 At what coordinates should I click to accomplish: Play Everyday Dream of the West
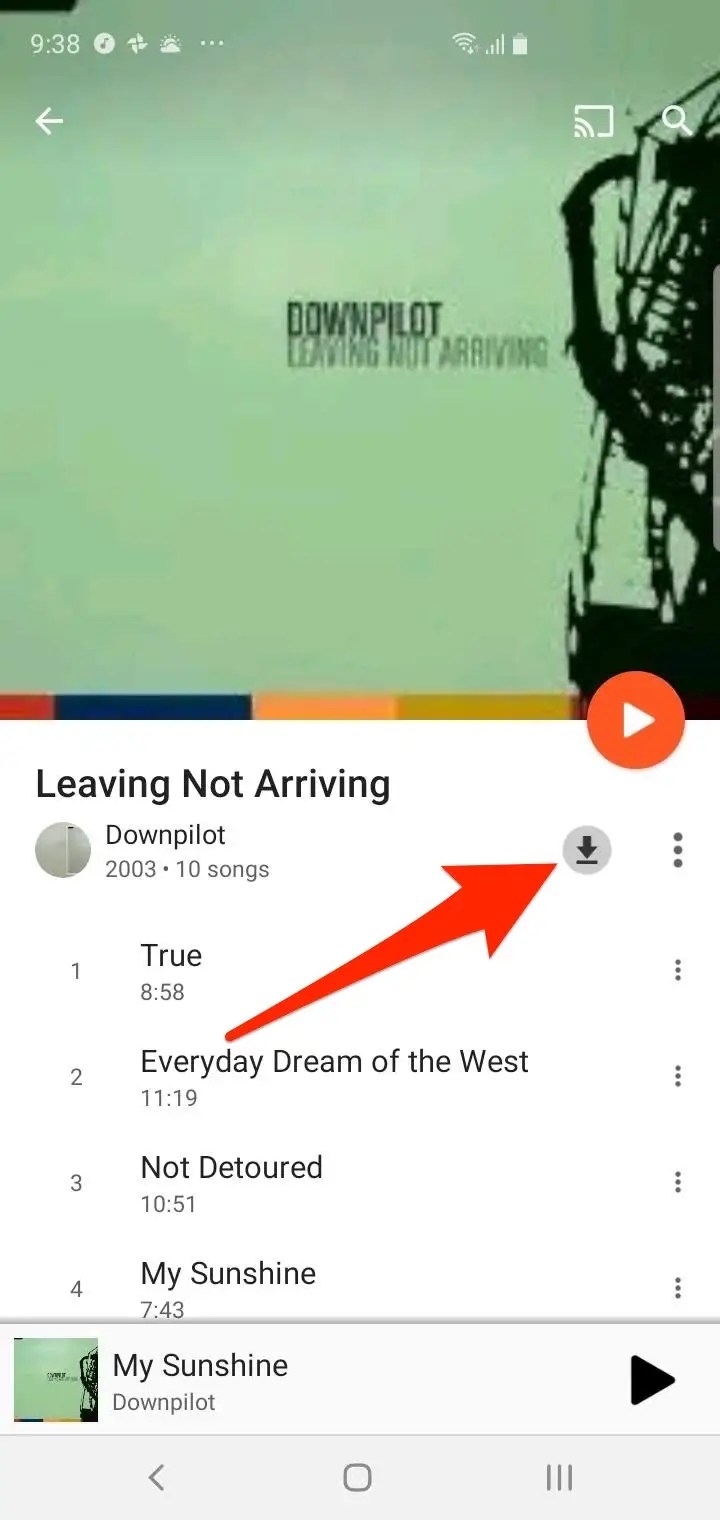pos(340,1077)
